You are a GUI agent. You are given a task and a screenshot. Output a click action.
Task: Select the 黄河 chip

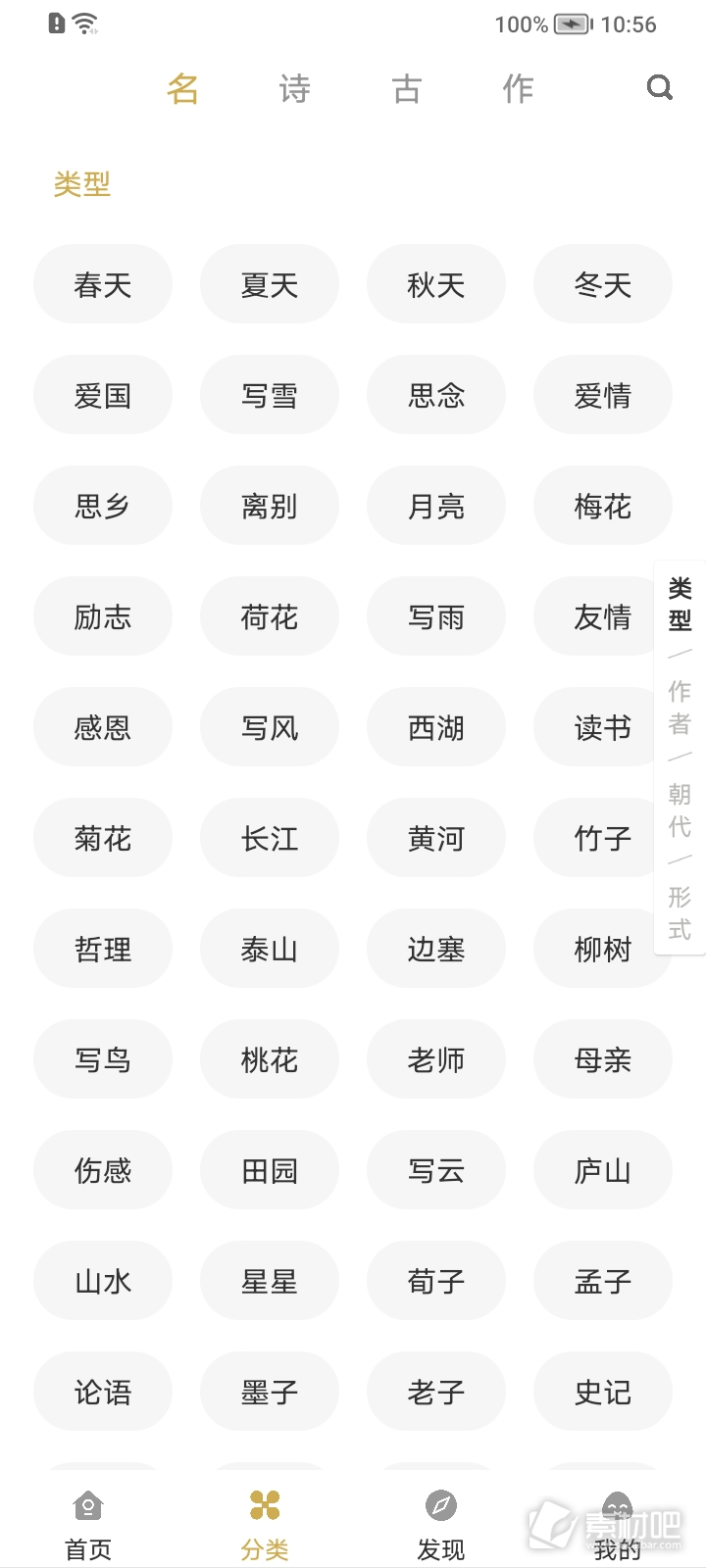[x=436, y=838]
